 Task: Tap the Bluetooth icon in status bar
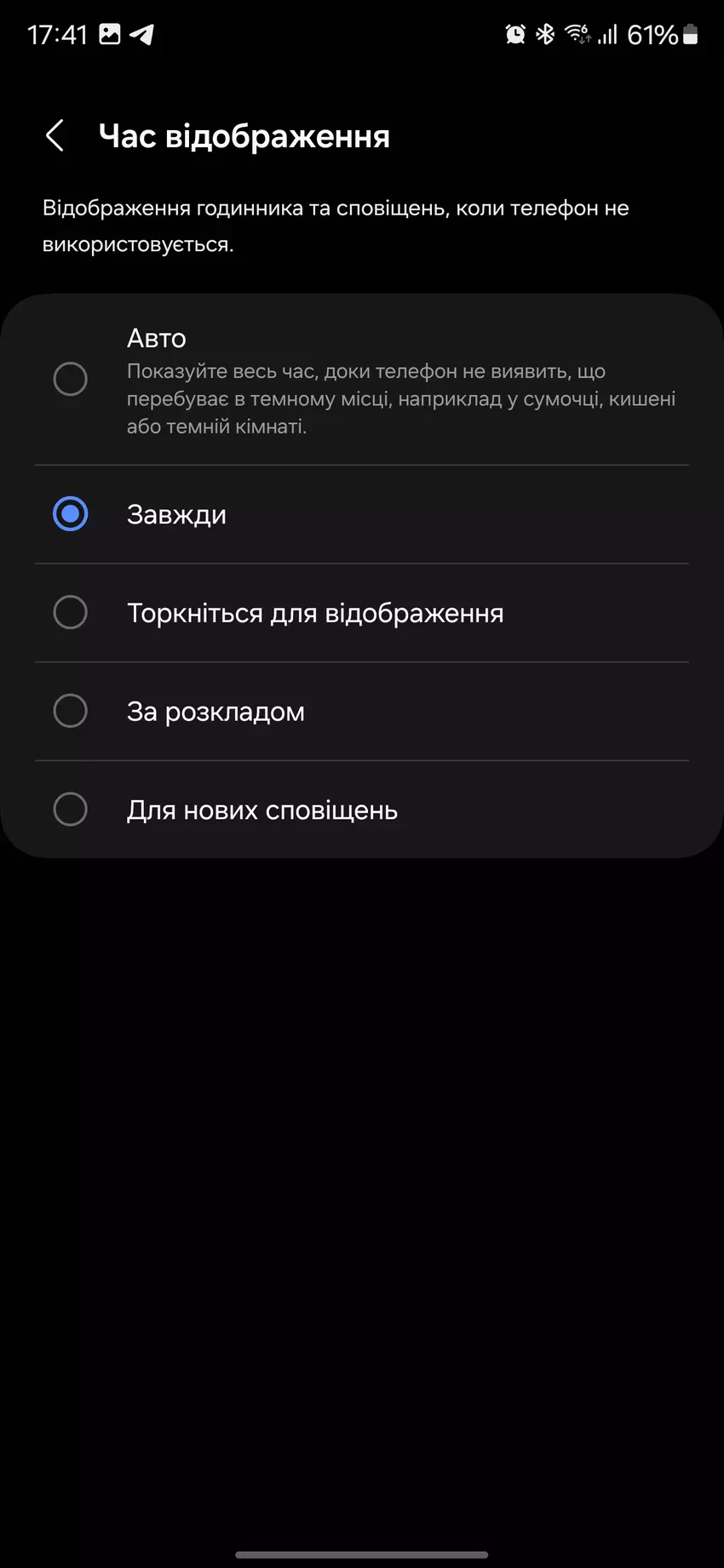(545, 34)
